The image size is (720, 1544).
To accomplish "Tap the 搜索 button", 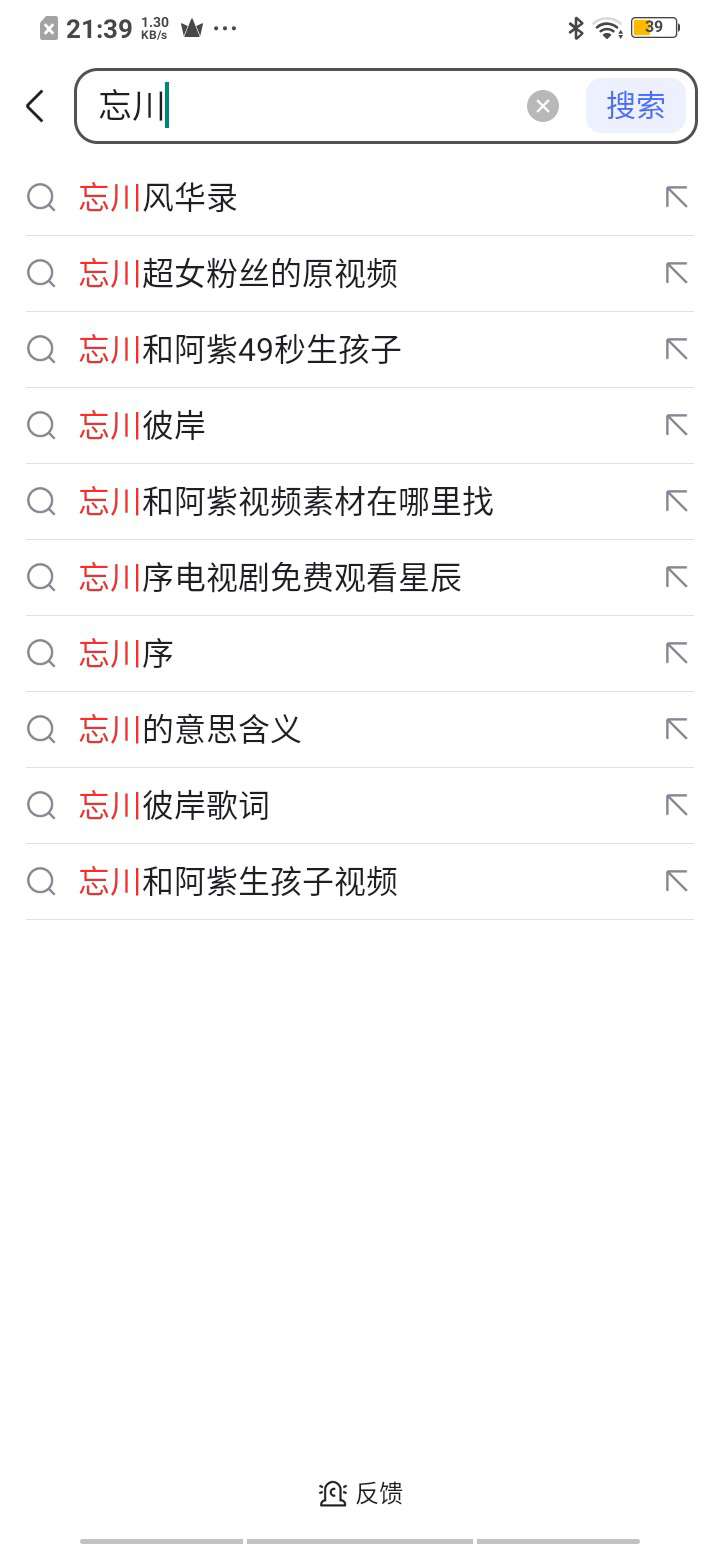I will (635, 106).
